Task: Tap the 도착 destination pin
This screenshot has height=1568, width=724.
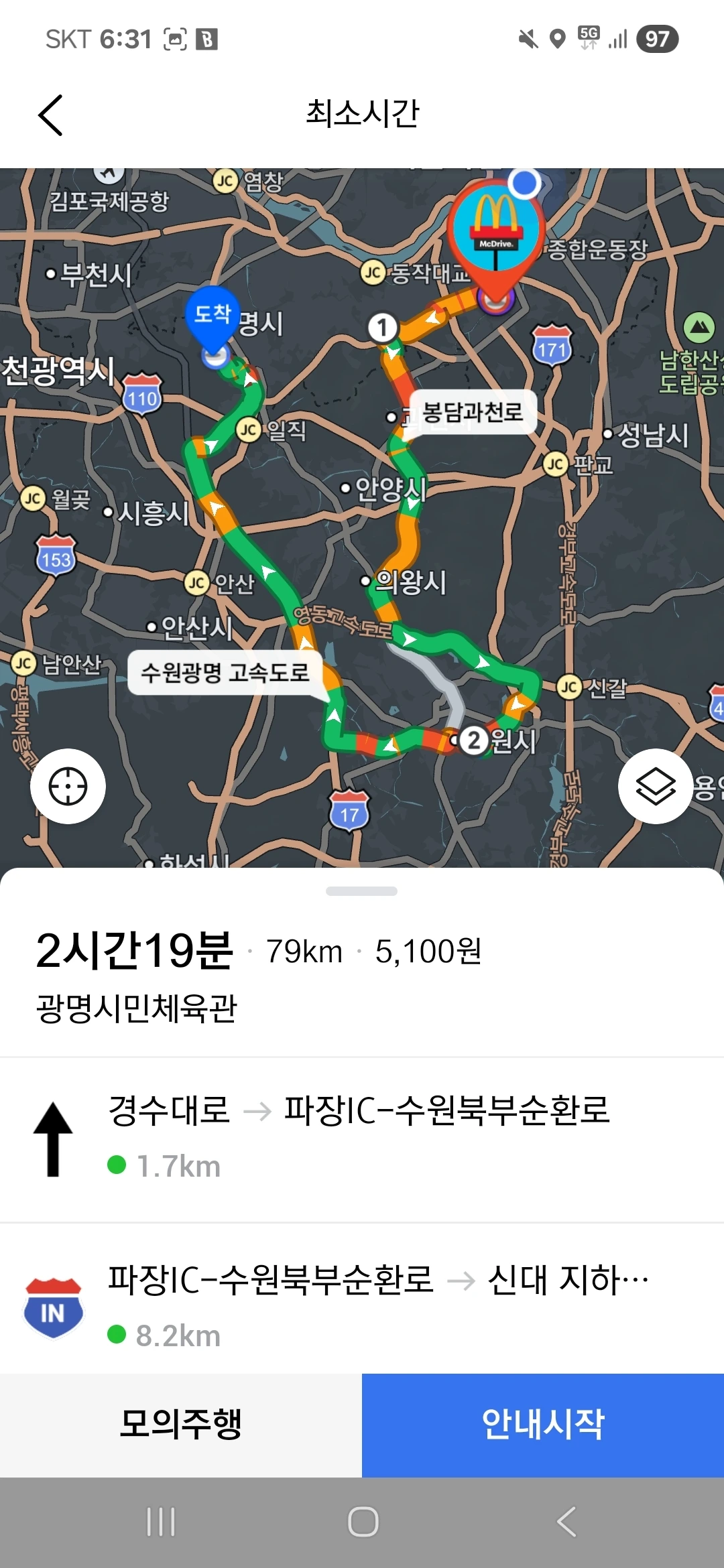Action: [x=213, y=316]
